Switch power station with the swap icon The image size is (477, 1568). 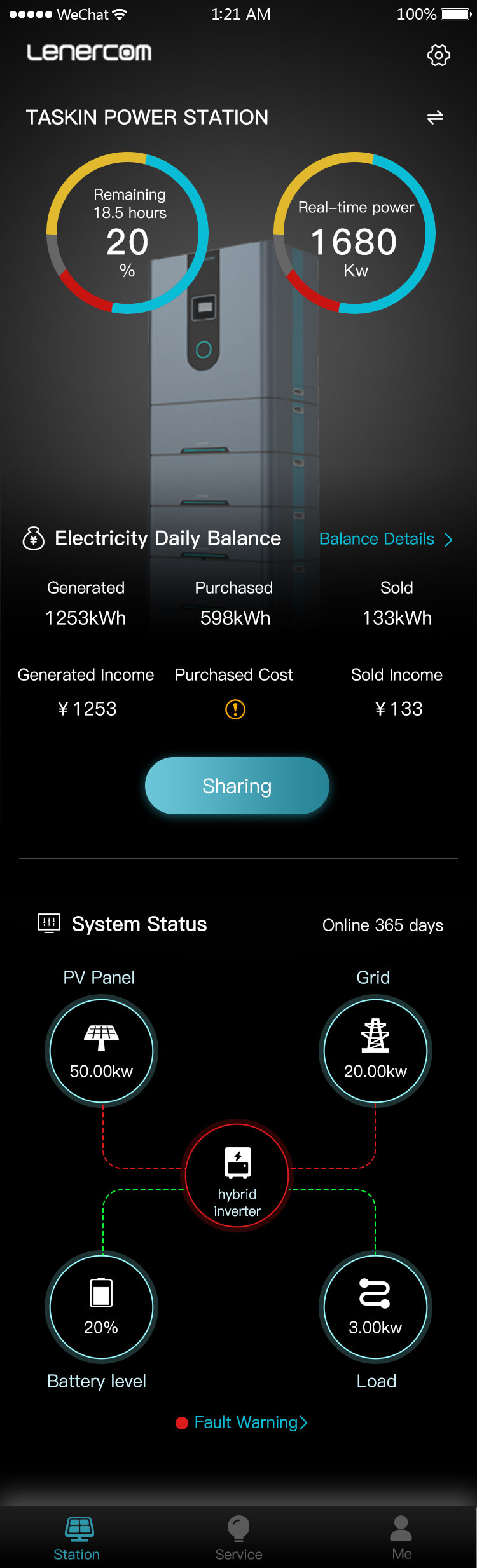pyautogui.click(x=435, y=118)
